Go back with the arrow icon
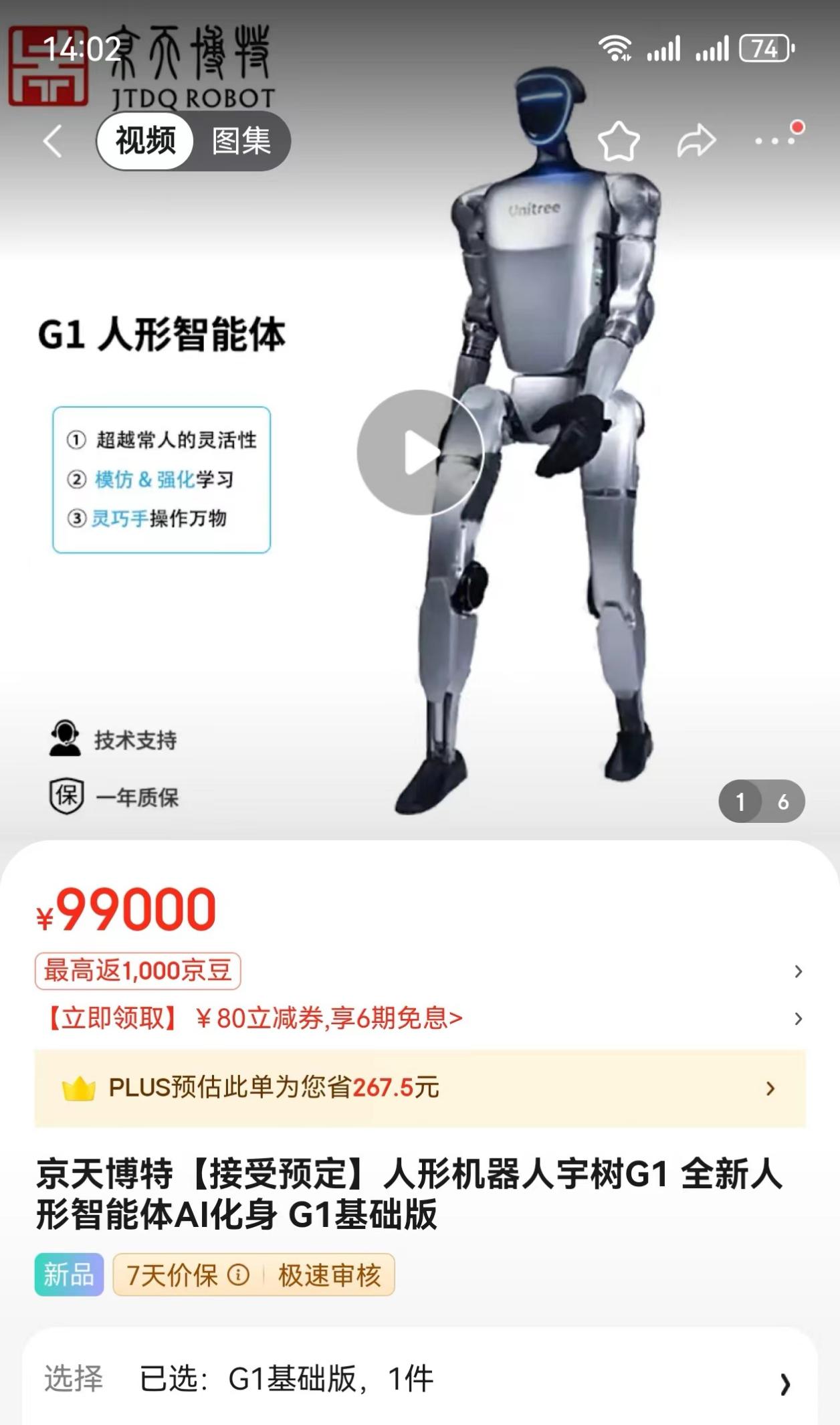Viewport: 840px width, 1425px height. (x=53, y=141)
